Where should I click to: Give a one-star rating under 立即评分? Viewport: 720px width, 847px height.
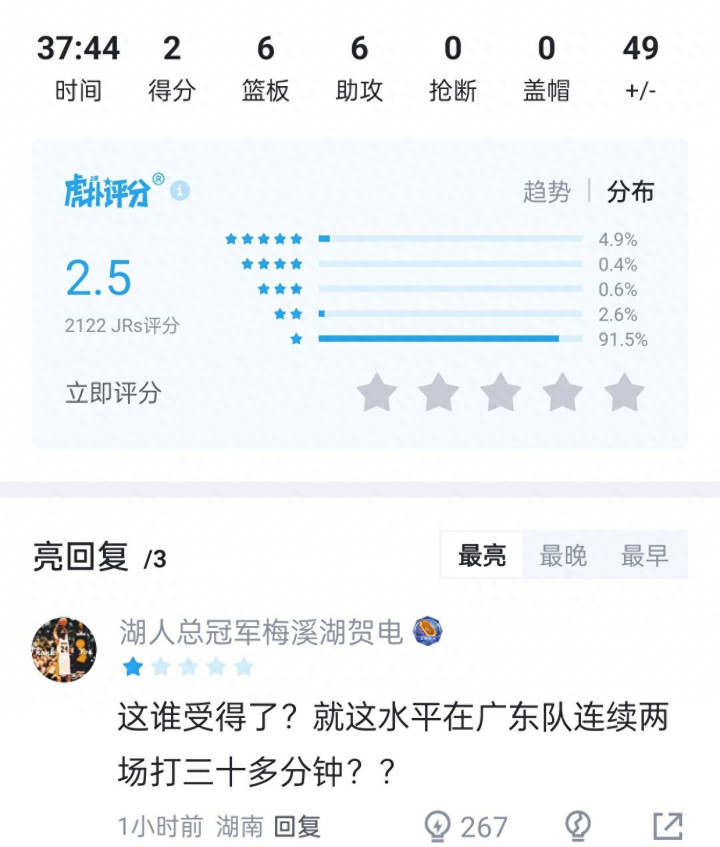(x=377, y=393)
